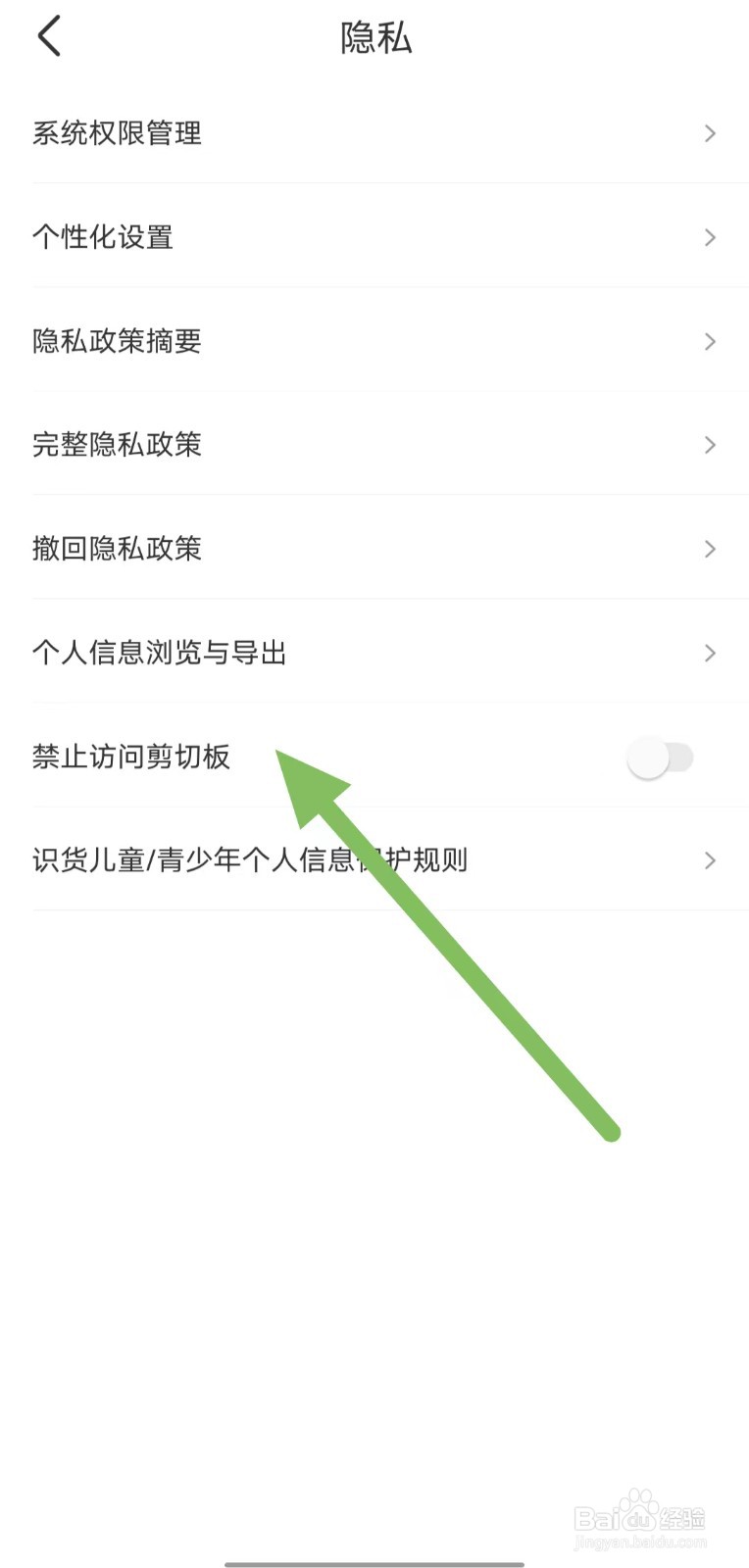749x1568 pixels.
Task: Open 个人信息浏览与导出 data export page
Action: pyautogui.click(x=159, y=653)
